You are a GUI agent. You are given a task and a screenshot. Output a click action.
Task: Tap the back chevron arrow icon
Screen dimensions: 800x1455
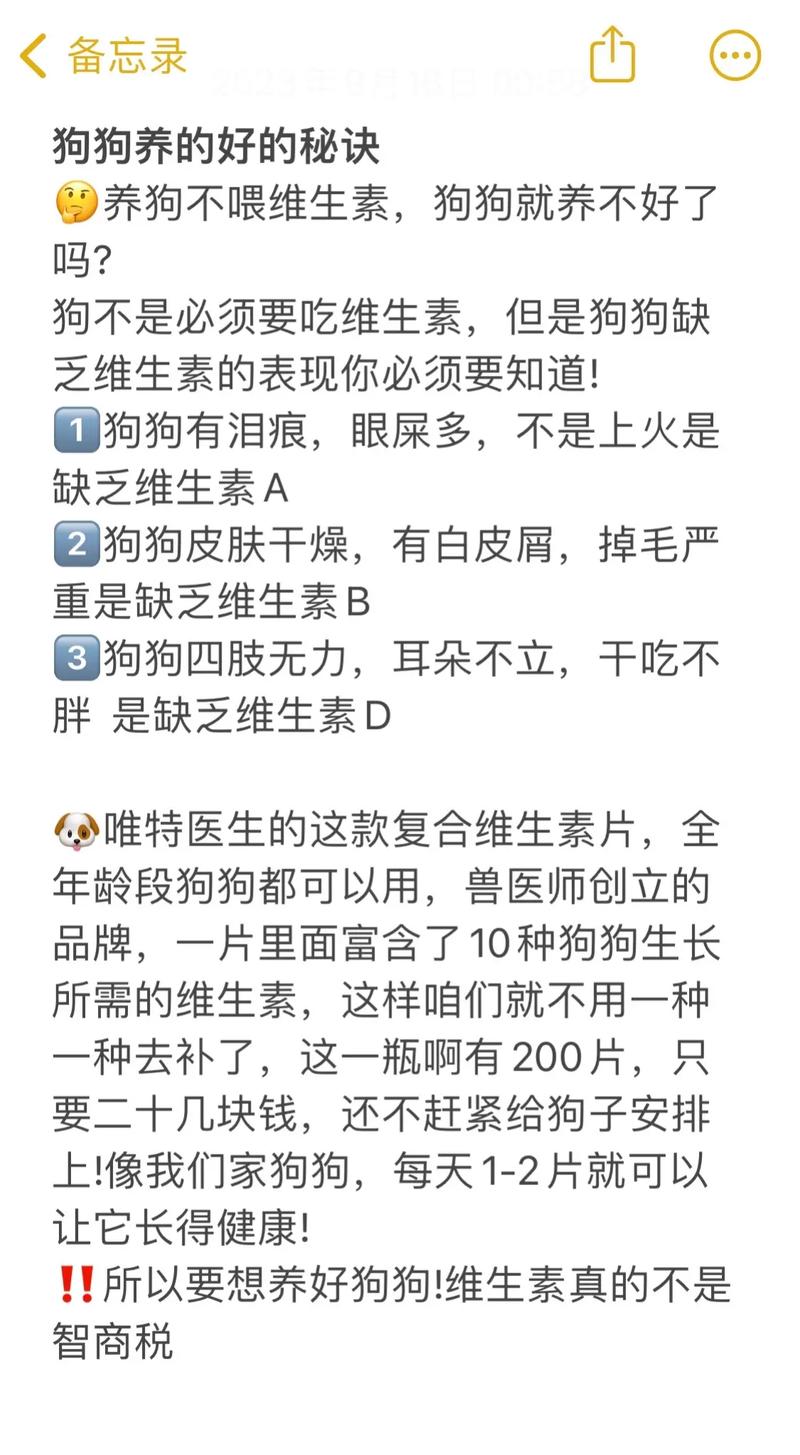tap(30, 55)
